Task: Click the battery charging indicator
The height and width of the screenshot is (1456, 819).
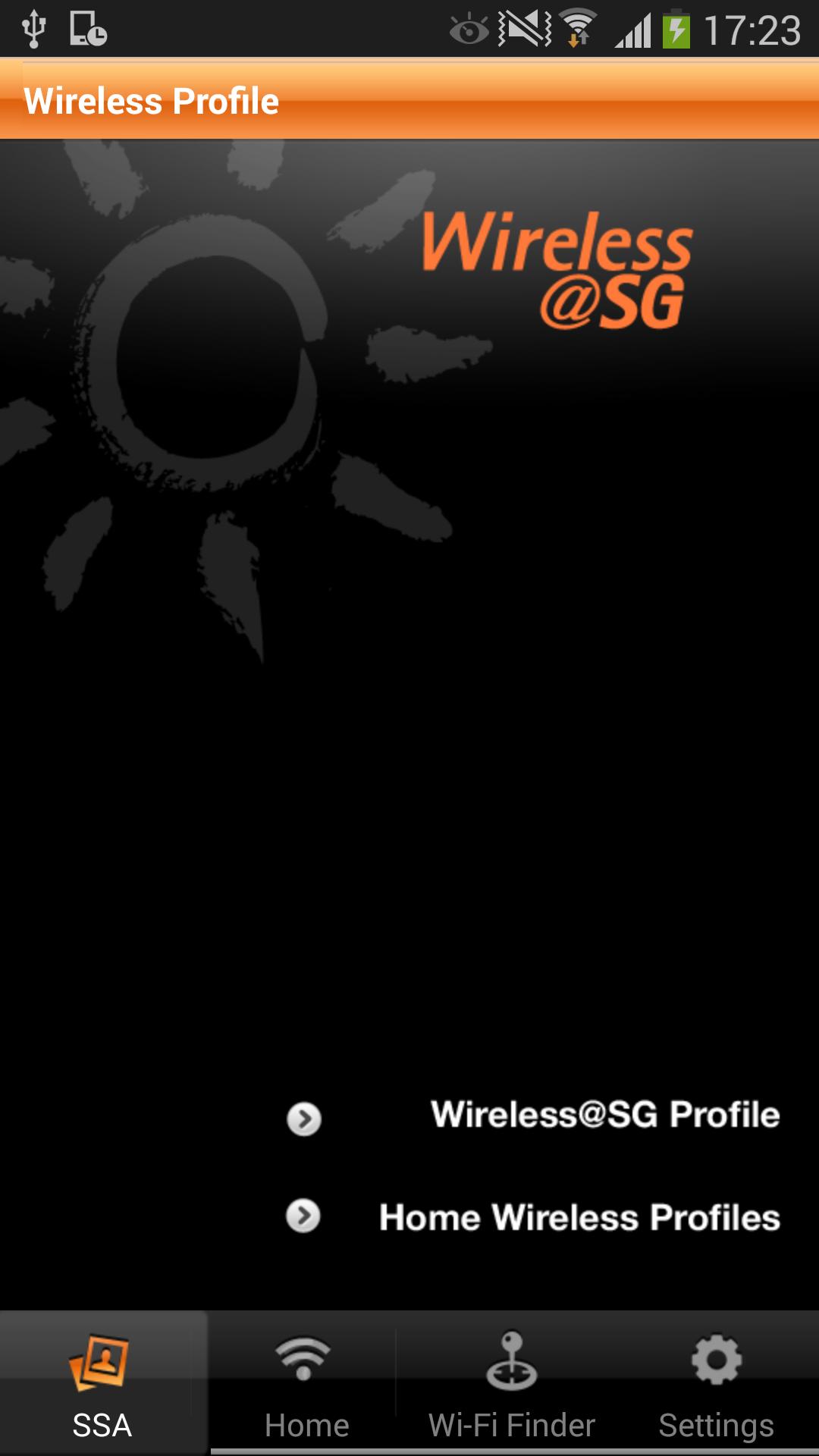Action: [x=674, y=29]
